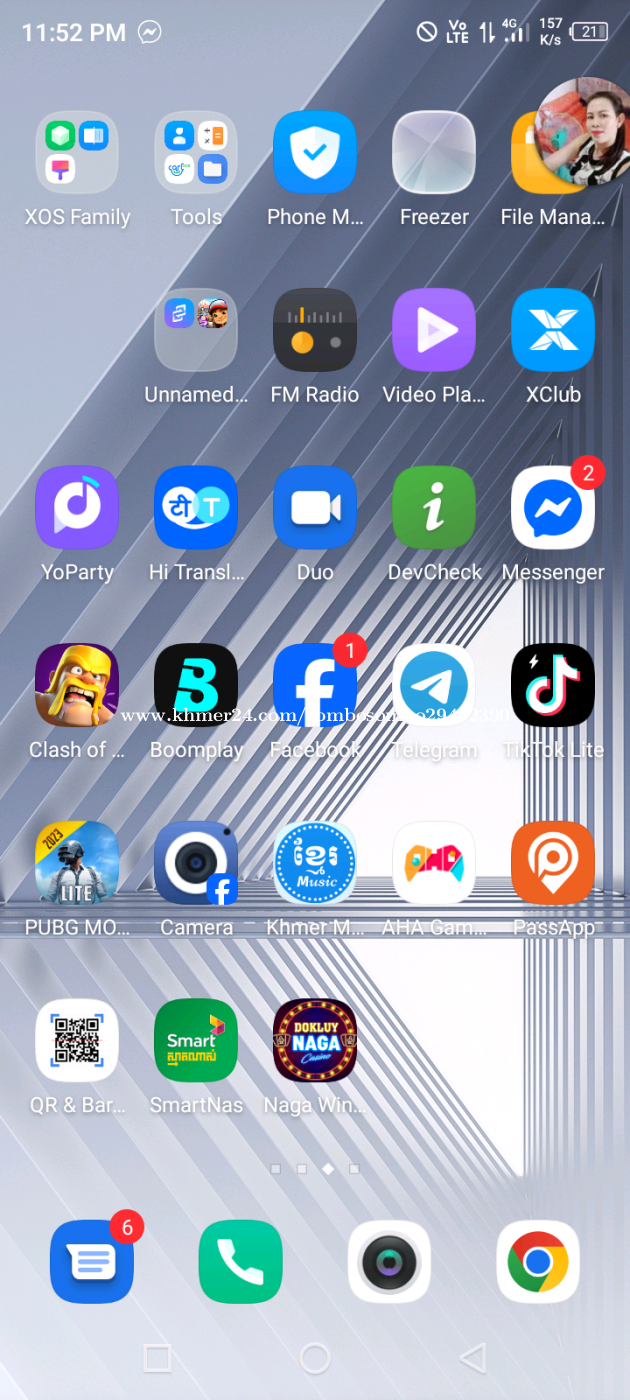Open Messages app in the dock

point(92,1261)
